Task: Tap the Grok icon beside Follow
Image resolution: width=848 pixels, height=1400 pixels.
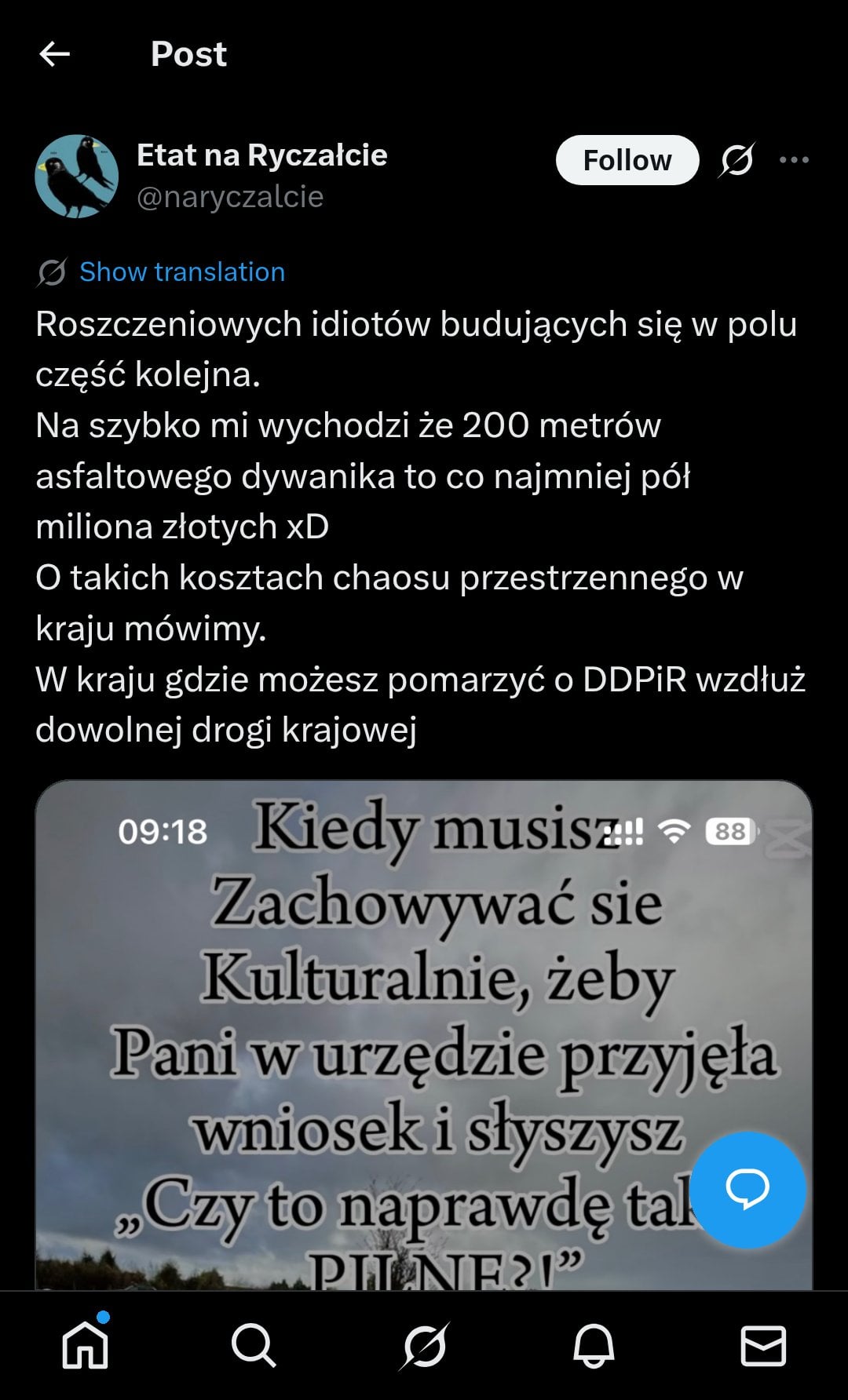Action: (x=737, y=160)
